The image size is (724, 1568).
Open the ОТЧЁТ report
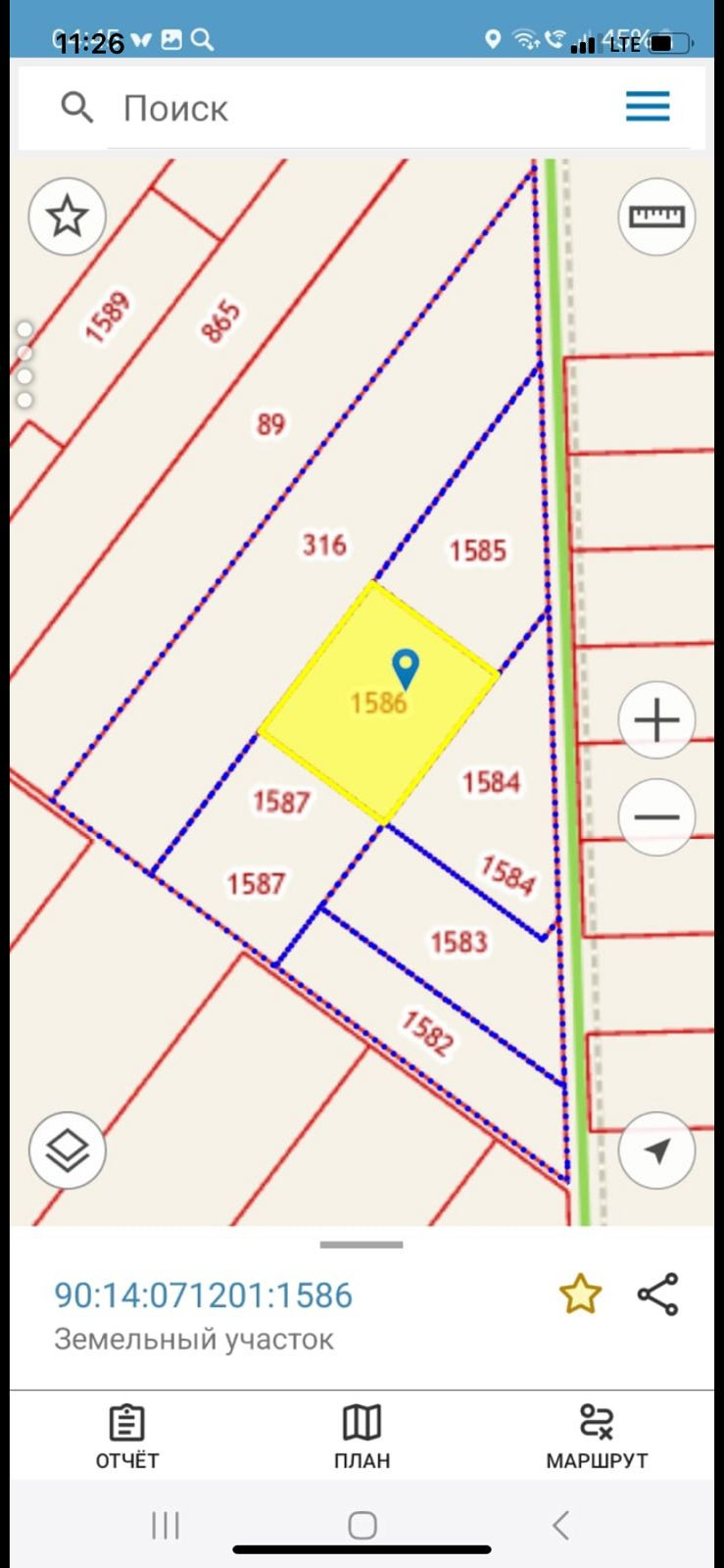127,1437
